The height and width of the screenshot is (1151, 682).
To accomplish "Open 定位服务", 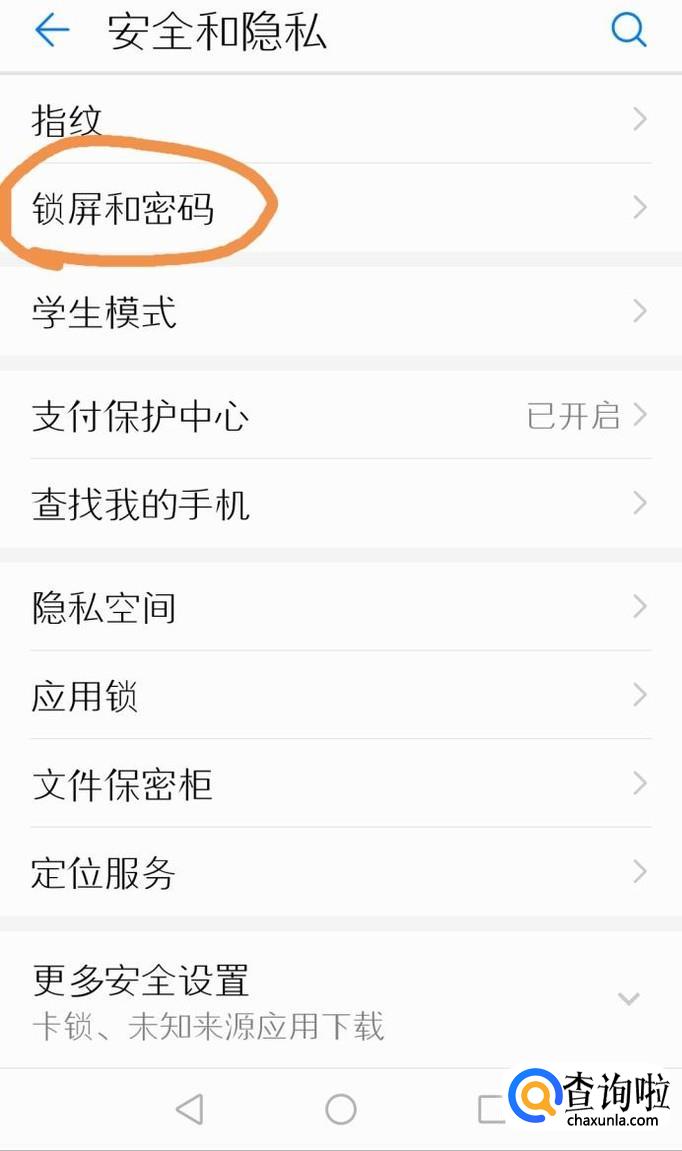I will click(x=340, y=872).
